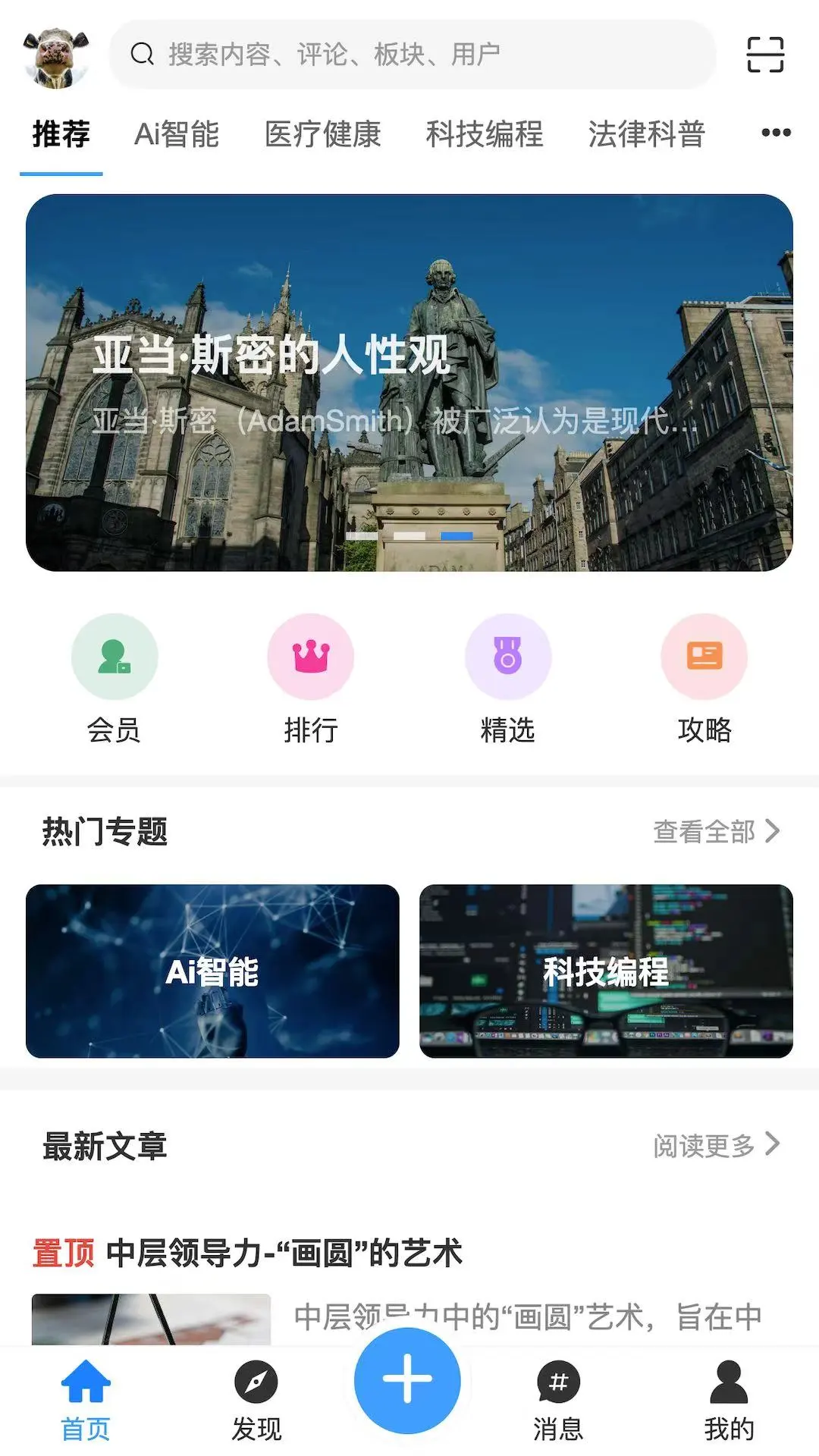Open the 法律科普 tab
This screenshot has height=1456, width=819.
click(x=646, y=134)
